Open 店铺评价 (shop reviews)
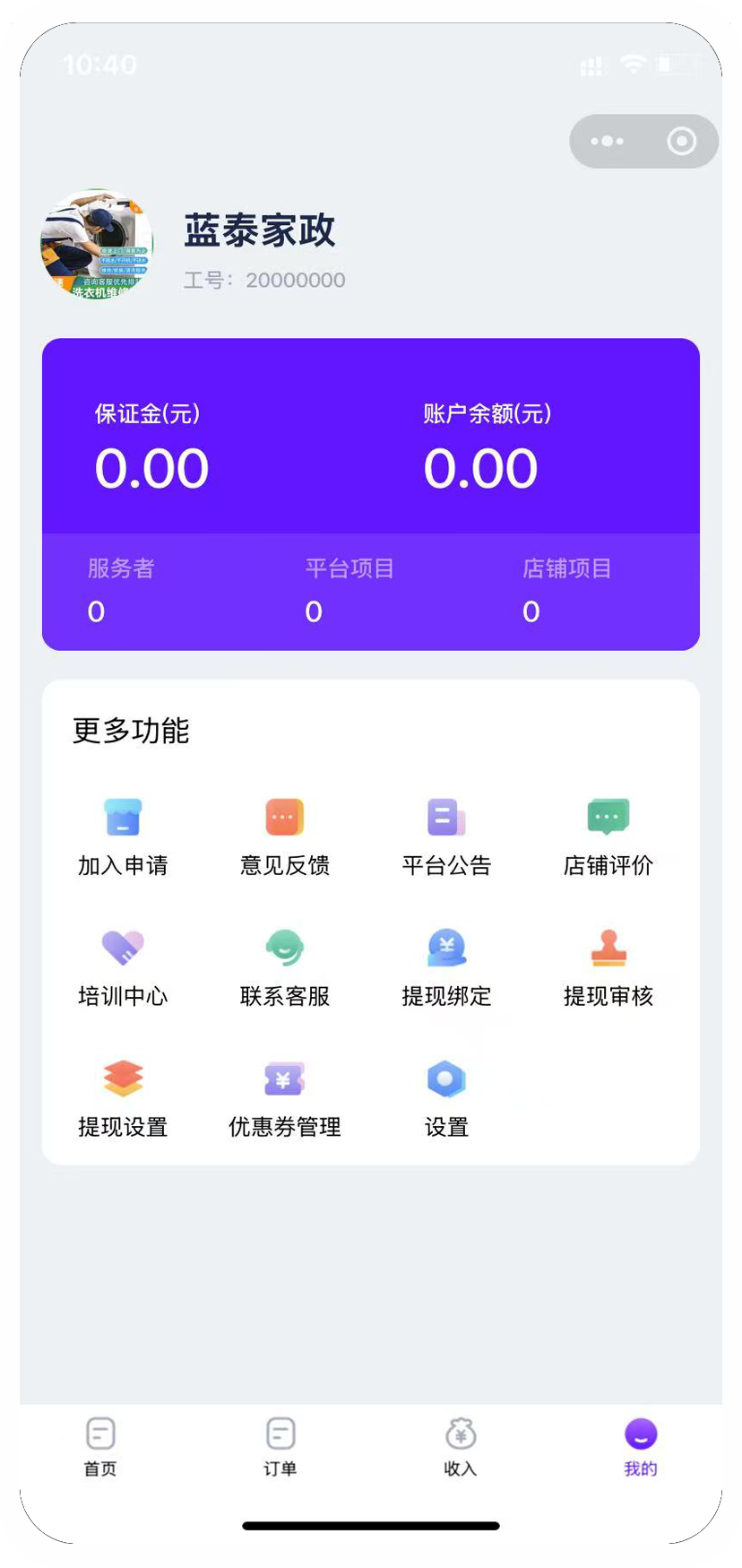The image size is (742, 1568). (x=608, y=837)
